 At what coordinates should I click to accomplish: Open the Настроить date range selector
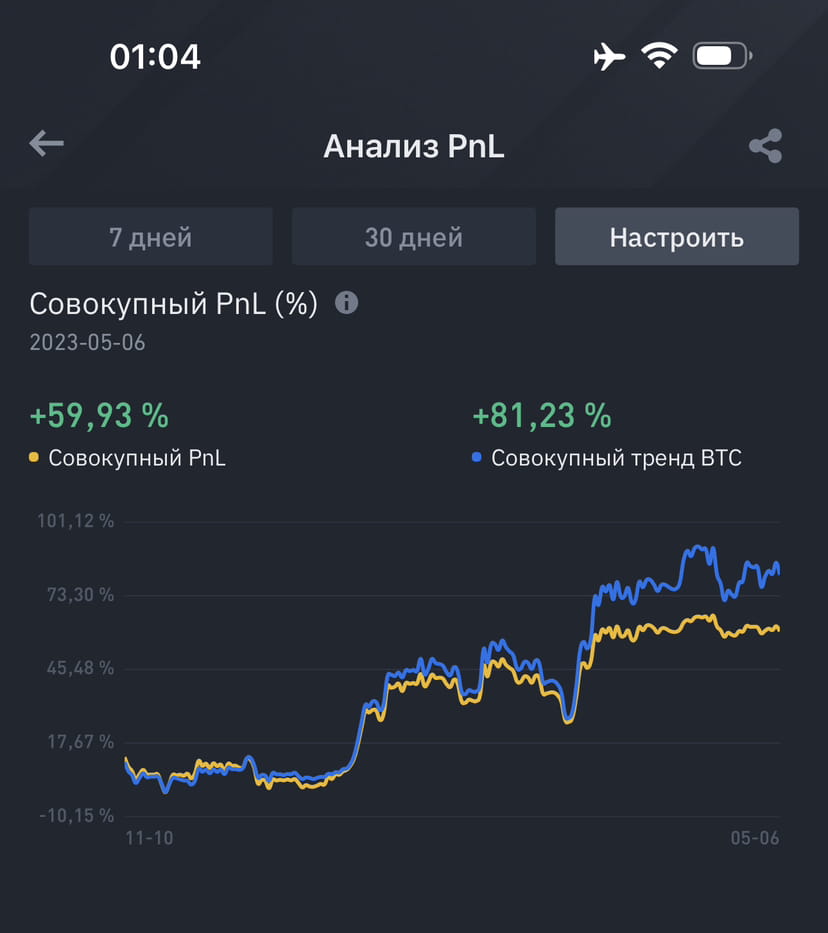point(676,237)
